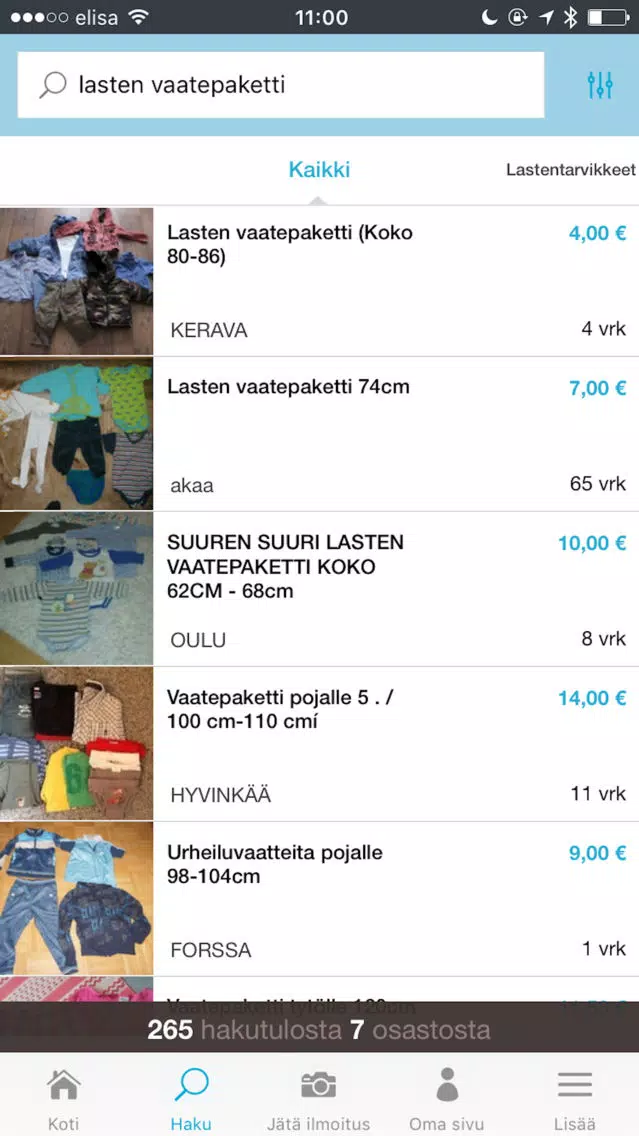Image resolution: width=639 pixels, height=1136 pixels.
Task: Open the Kerava listing for 4,00 €
Action: [320, 281]
